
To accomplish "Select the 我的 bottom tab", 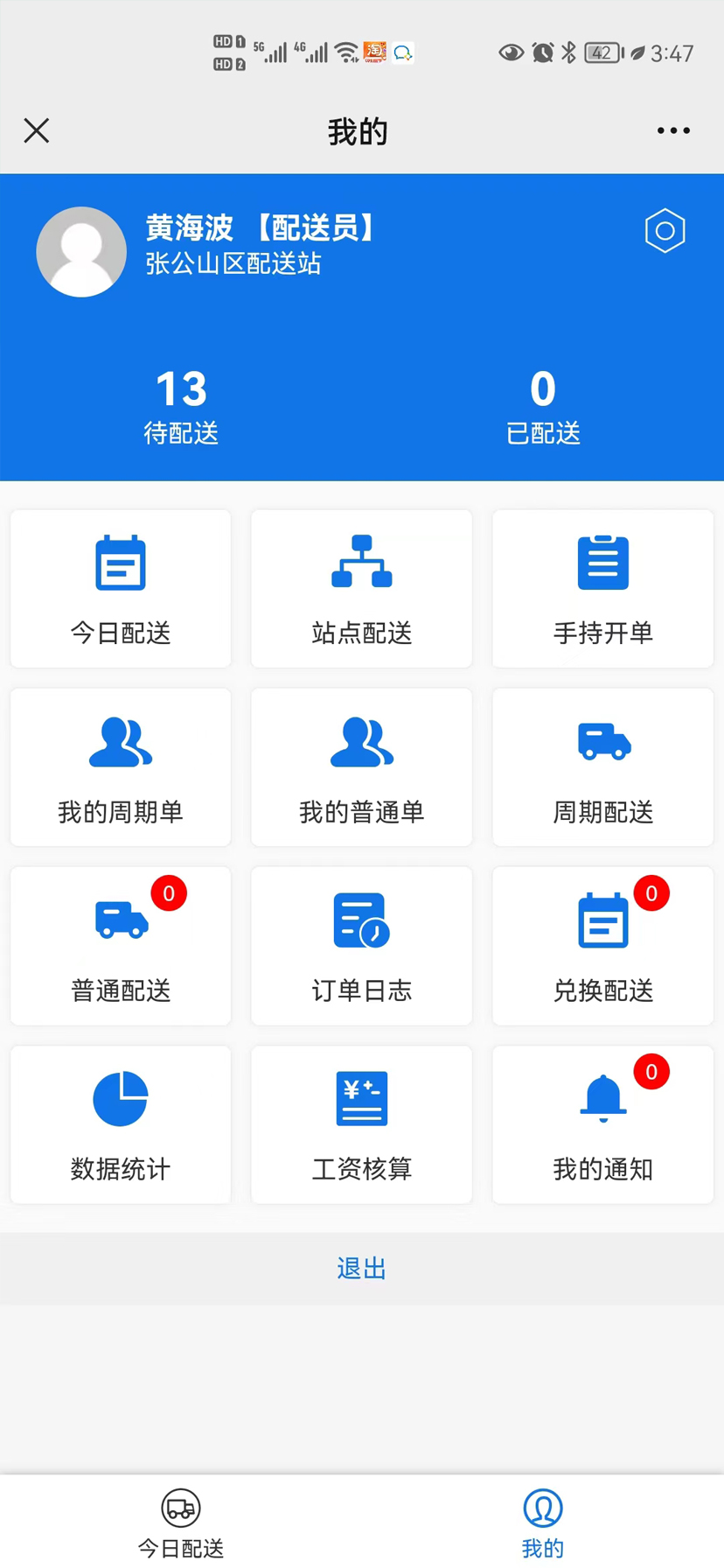I will coord(542,1522).
